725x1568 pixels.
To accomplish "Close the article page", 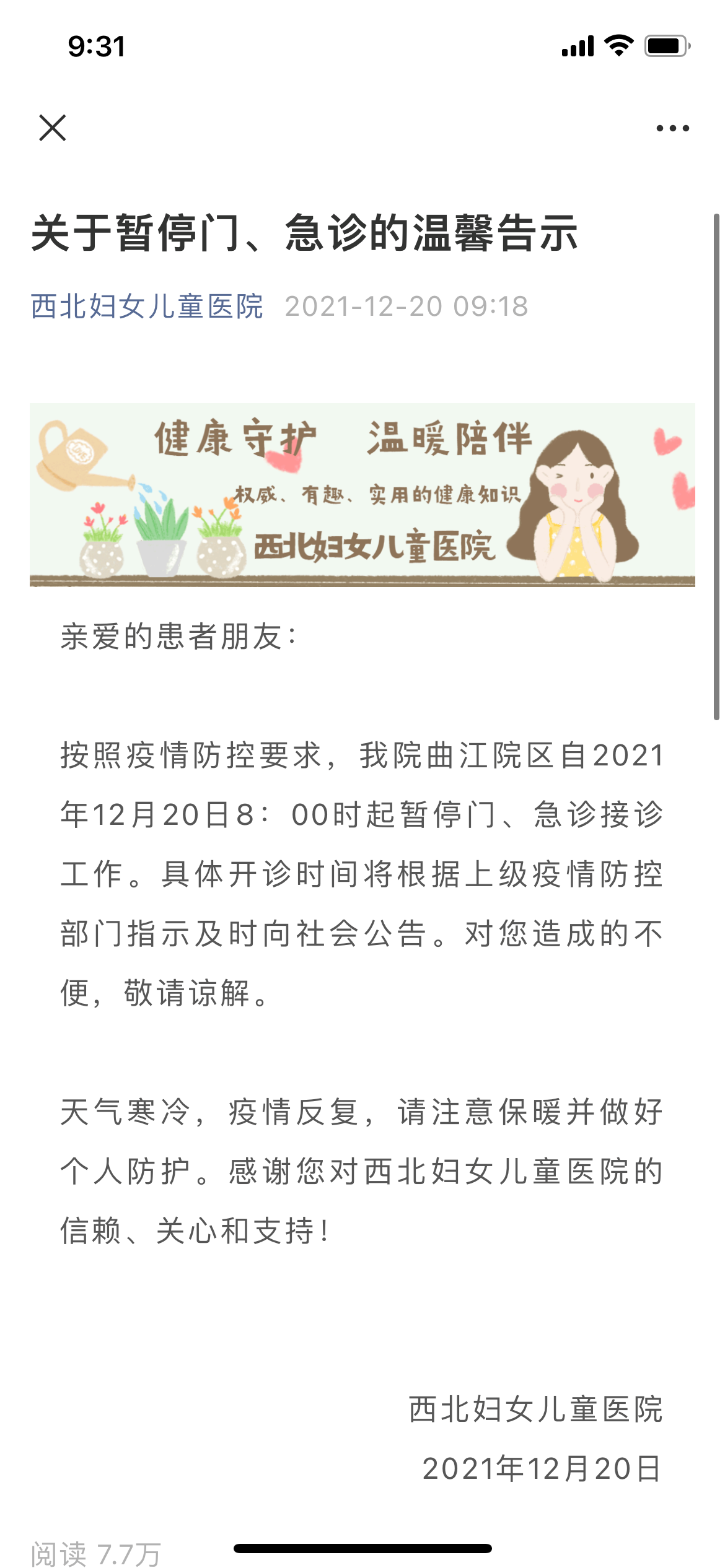I will 53,128.
